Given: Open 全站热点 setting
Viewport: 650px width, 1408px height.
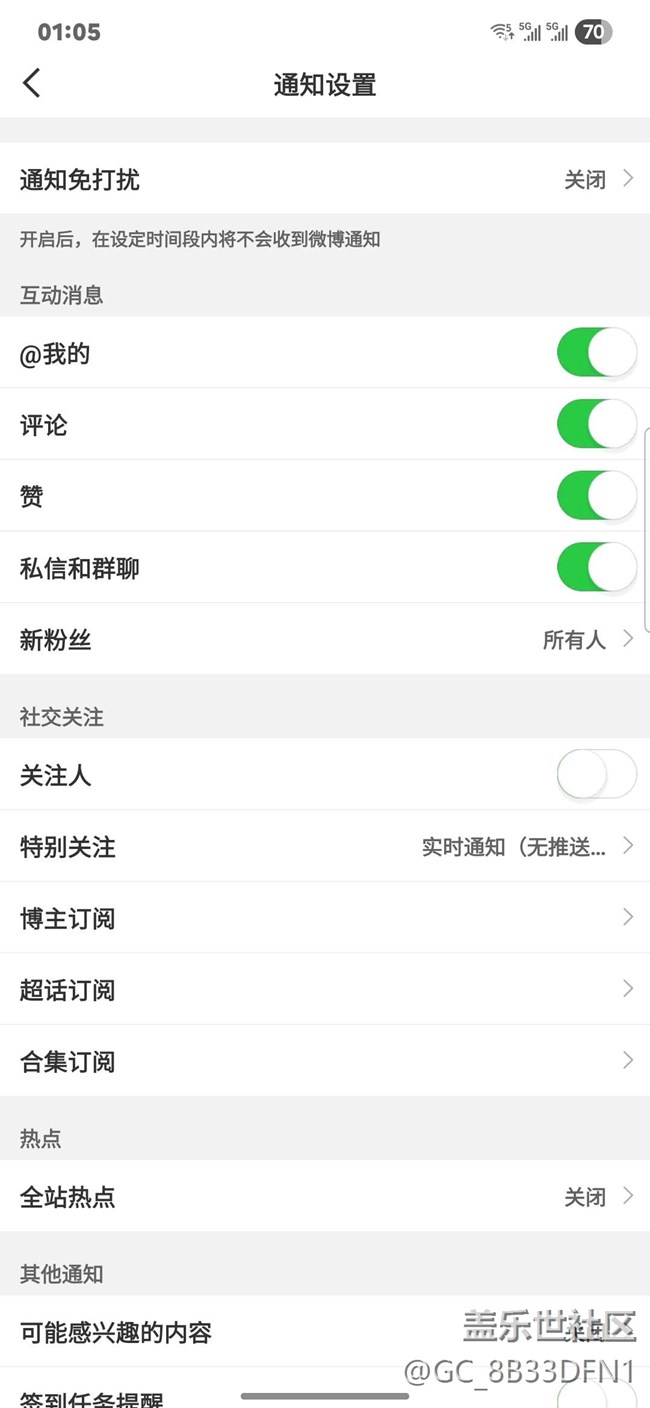Looking at the screenshot, I should tap(325, 1196).
